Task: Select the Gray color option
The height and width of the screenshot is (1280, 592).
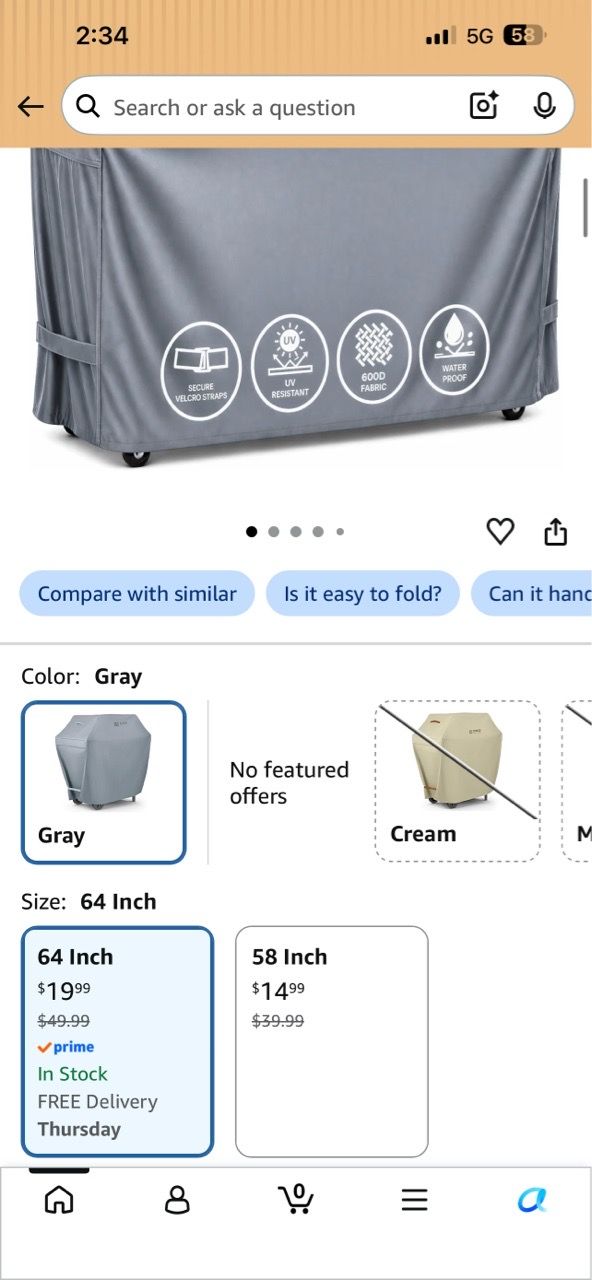Action: tap(104, 782)
